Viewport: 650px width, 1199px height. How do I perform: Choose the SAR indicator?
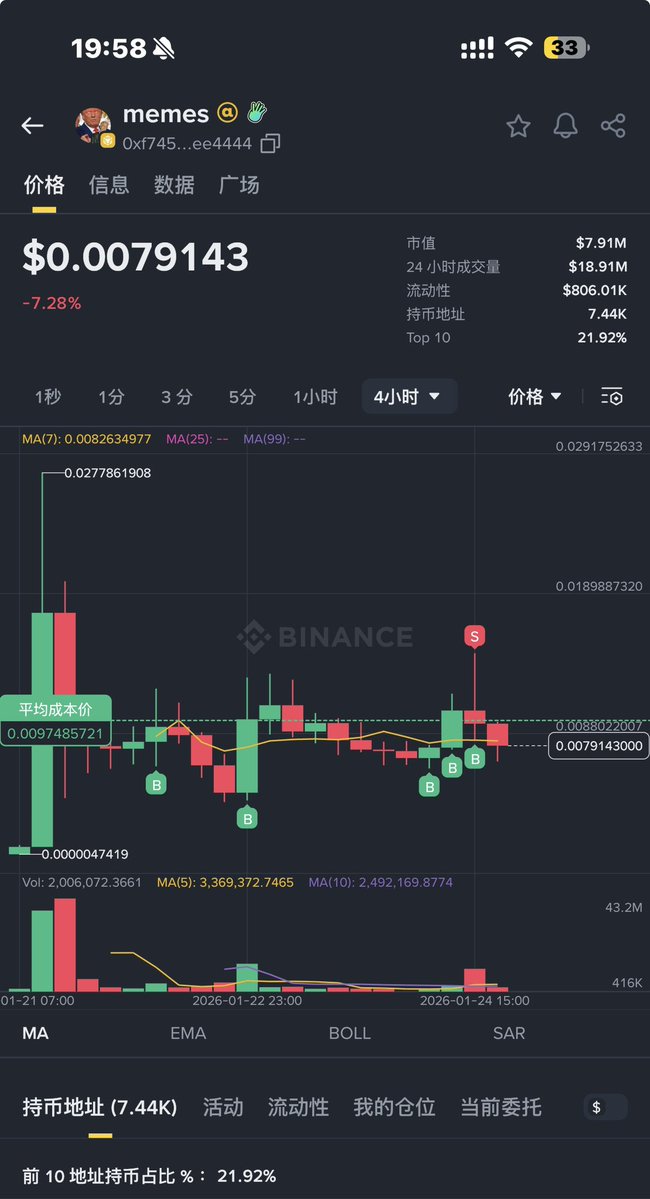[x=508, y=1033]
